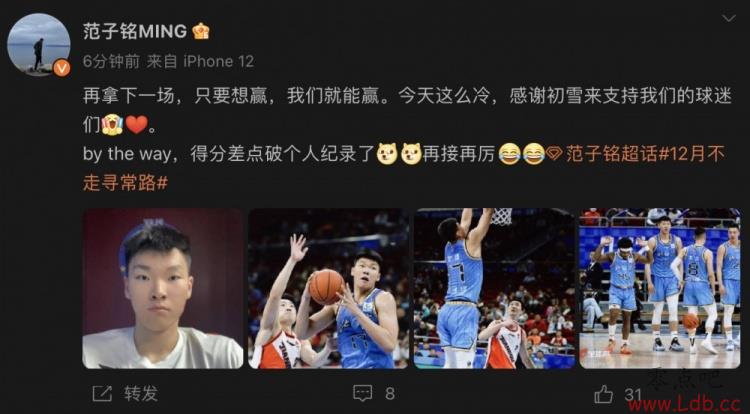
Task: View the dunk photo thumbnail
Action: coord(494,288)
